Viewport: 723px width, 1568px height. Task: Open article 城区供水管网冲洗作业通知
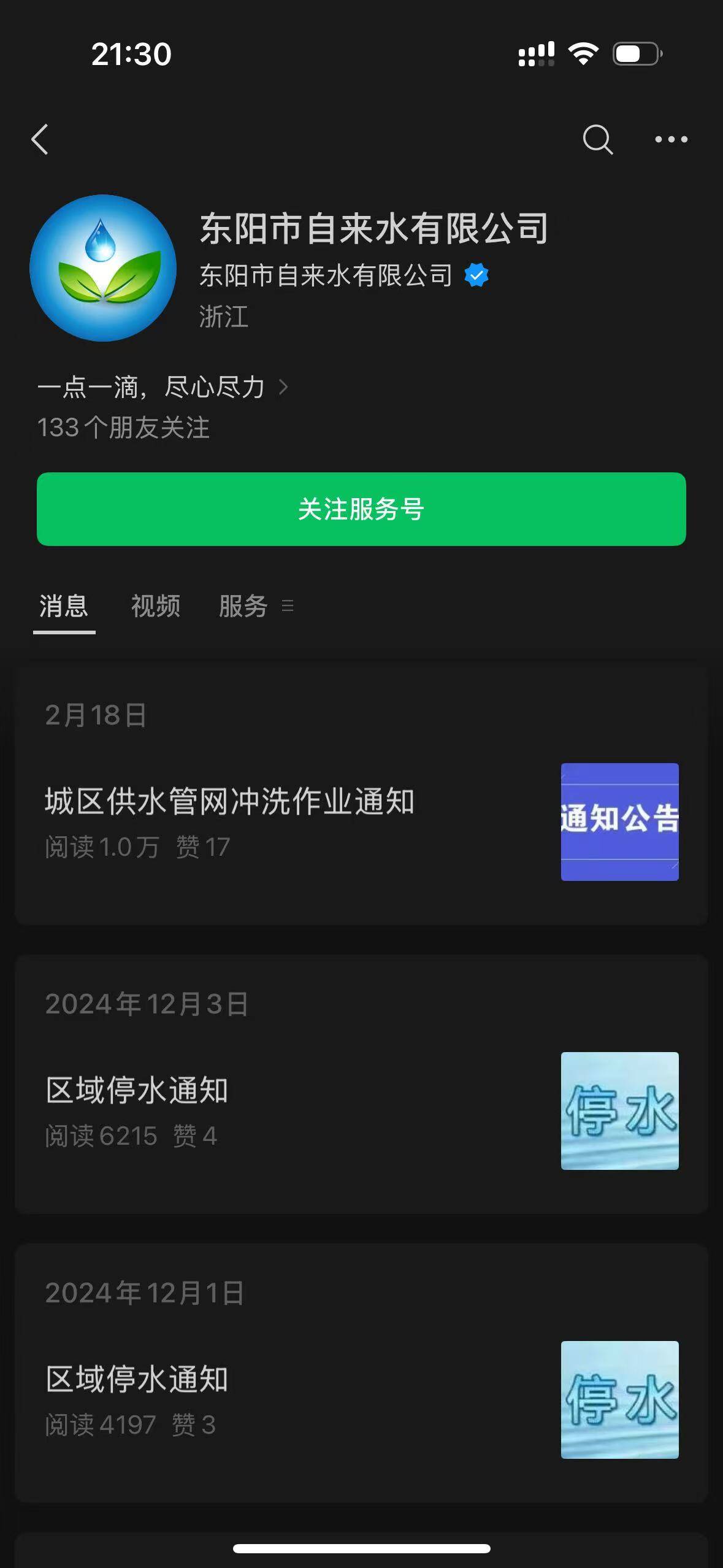coord(230,802)
